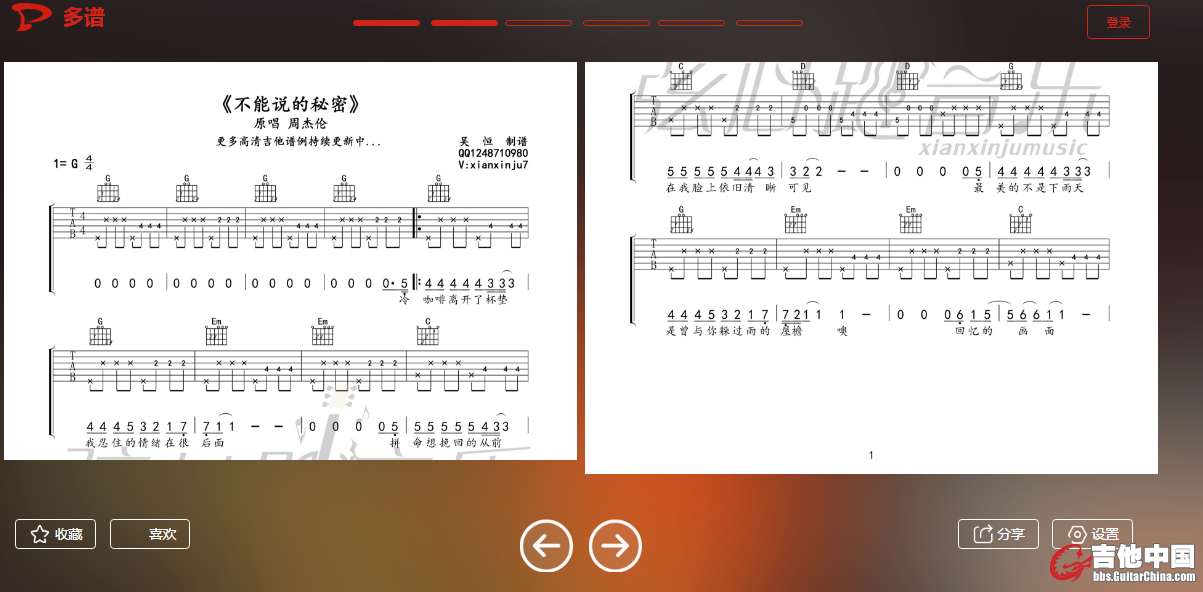
Task: Go to the previous page with left arrow
Action: (x=546, y=546)
